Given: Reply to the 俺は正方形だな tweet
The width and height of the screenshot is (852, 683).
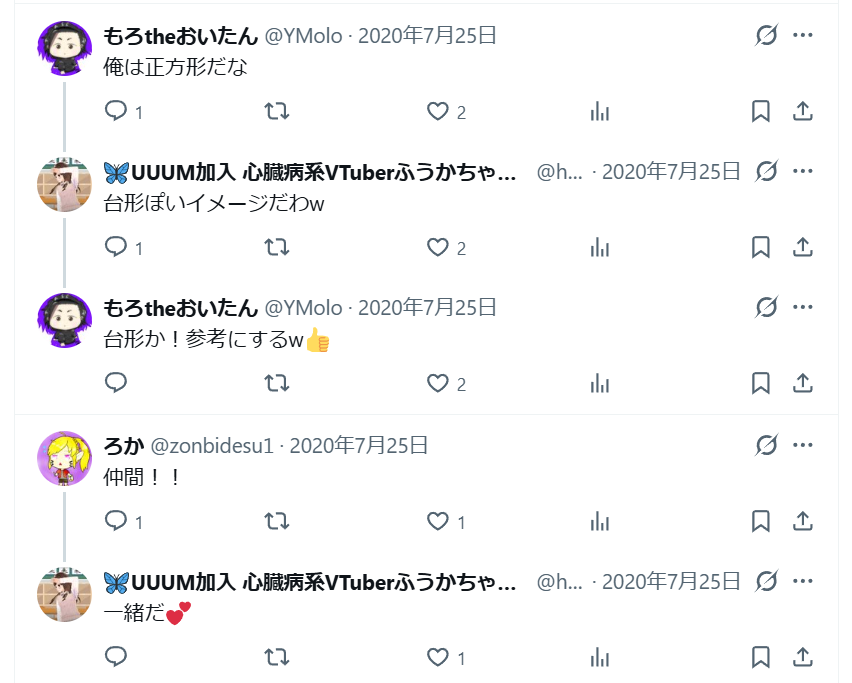Looking at the screenshot, I should (116, 111).
